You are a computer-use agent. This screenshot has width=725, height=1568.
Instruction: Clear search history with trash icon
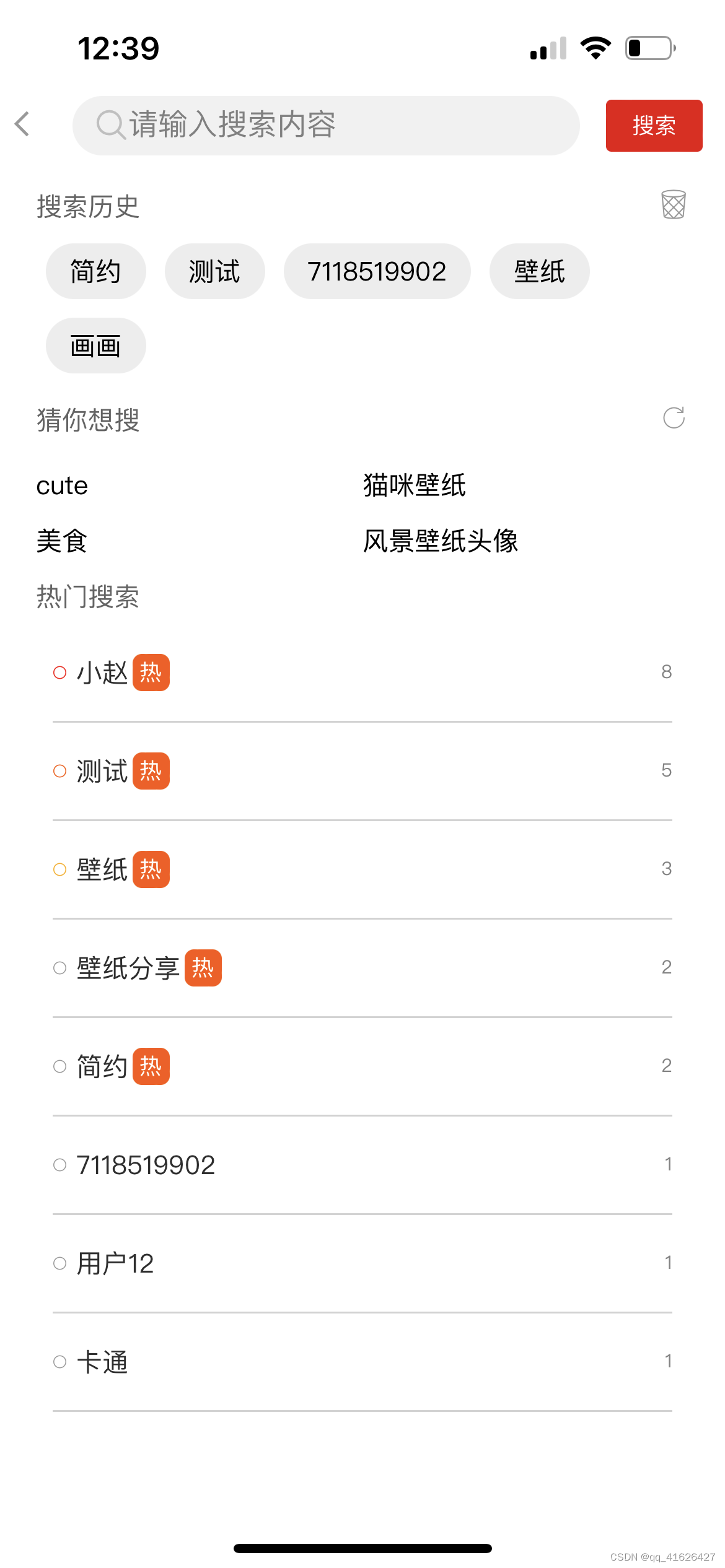tap(673, 205)
